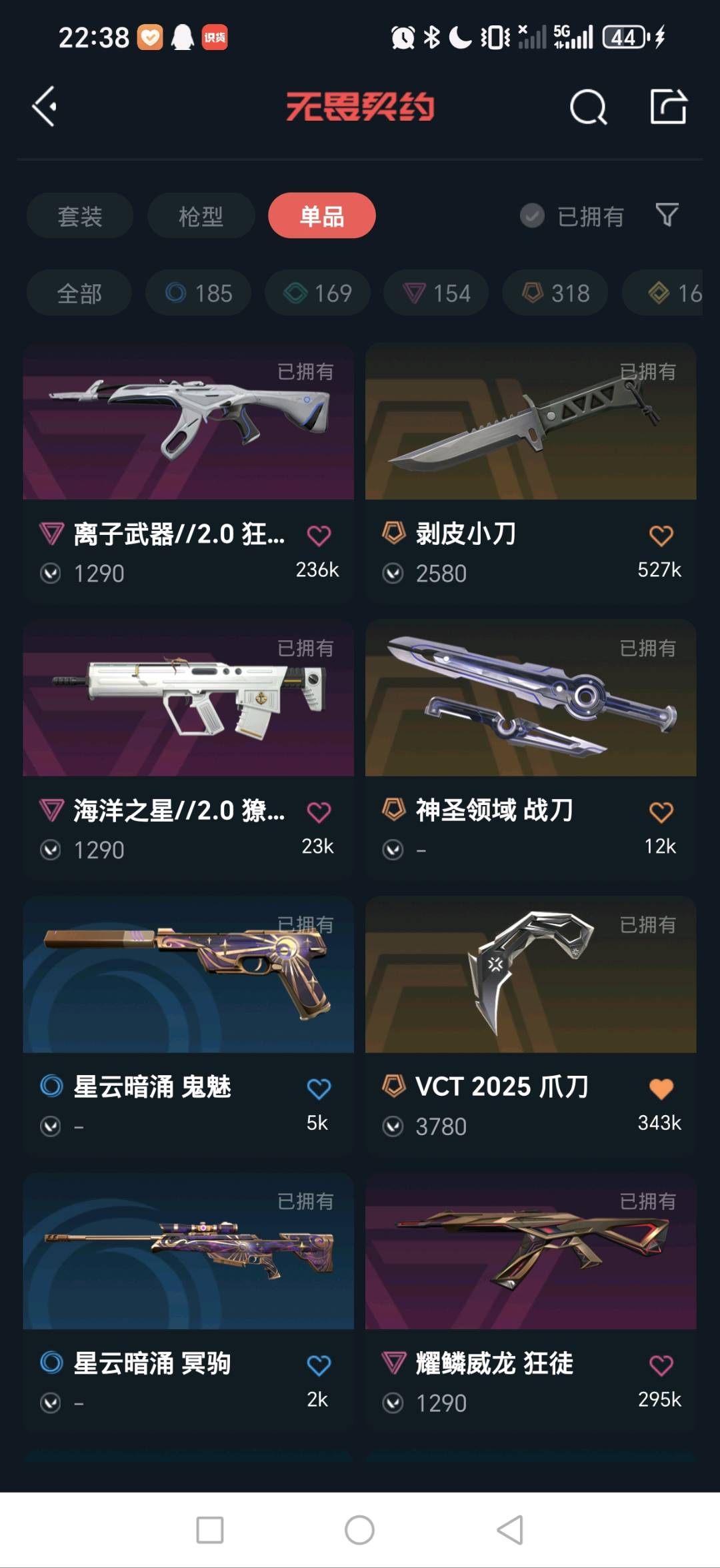Like the 耀鳞威龙 狂徒 skin
720x1568 pixels.
pos(661,1365)
